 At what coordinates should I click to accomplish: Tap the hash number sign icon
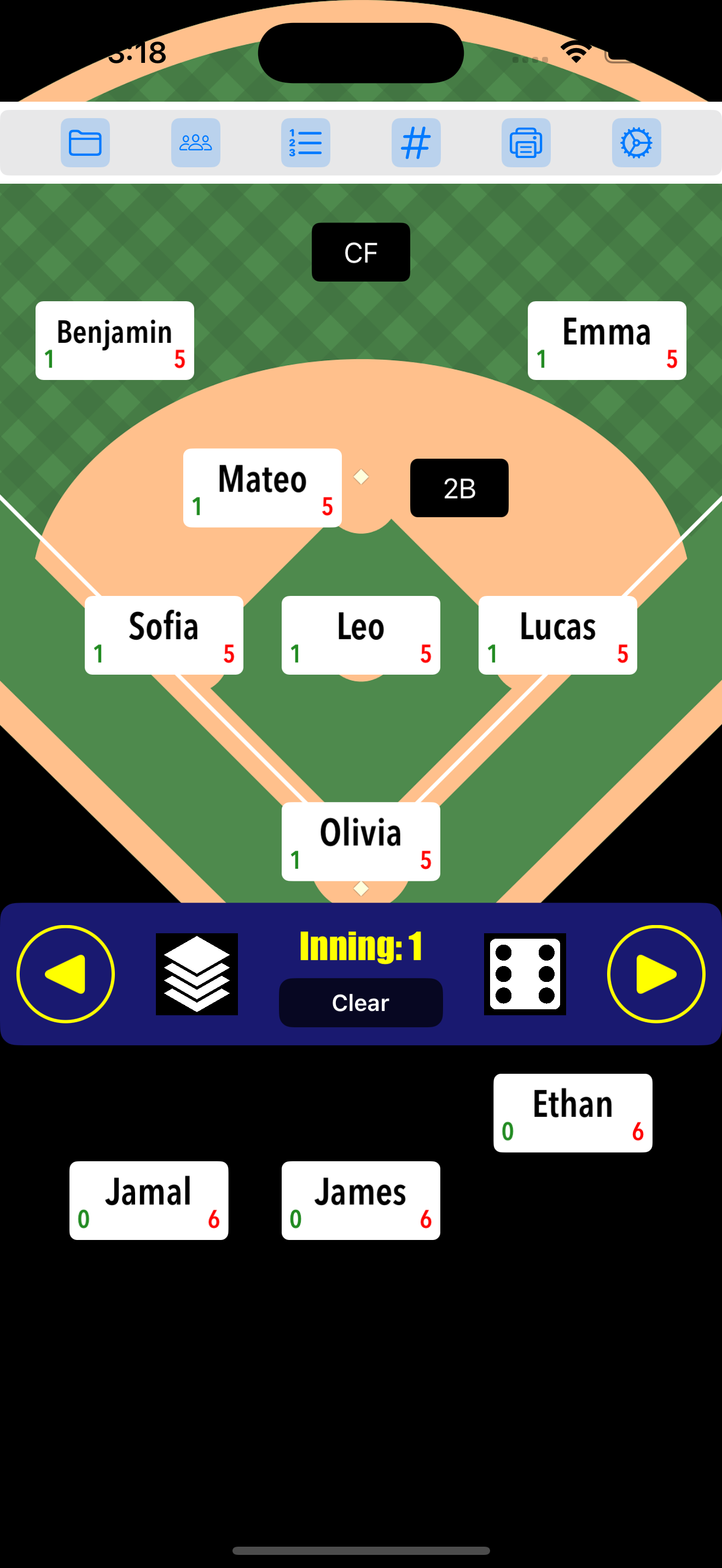tap(416, 143)
